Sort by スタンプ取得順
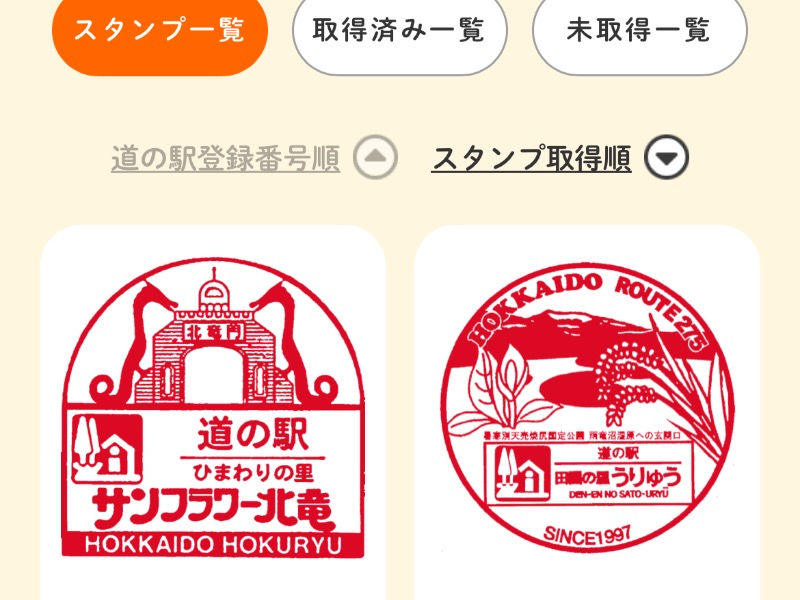This screenshot has width=800, height=600. tap(531, 158)
